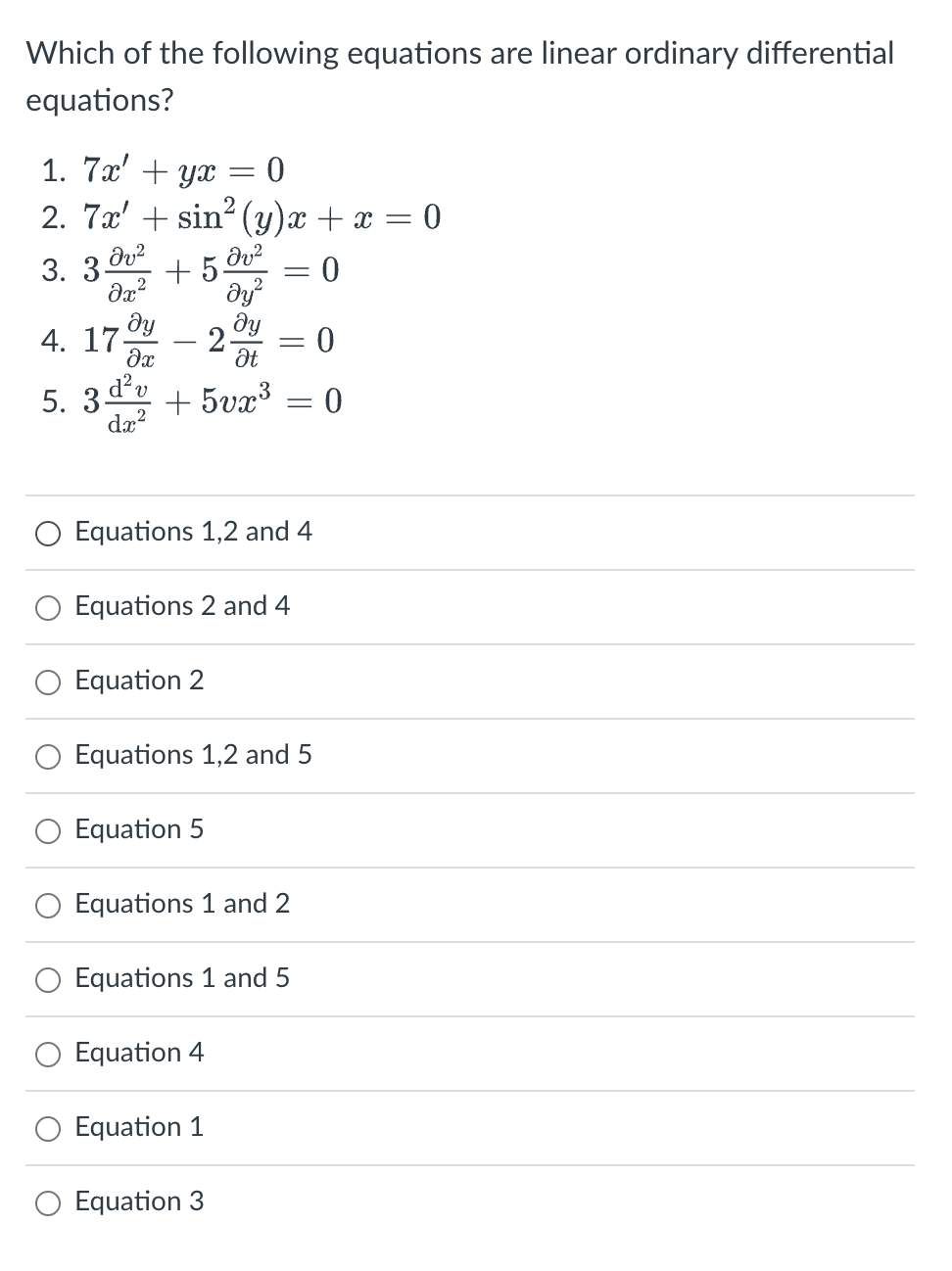This screenshot has height=1271, width=952.
Task: Select the radio button for Equation 4
Action: click(48, 1055)
